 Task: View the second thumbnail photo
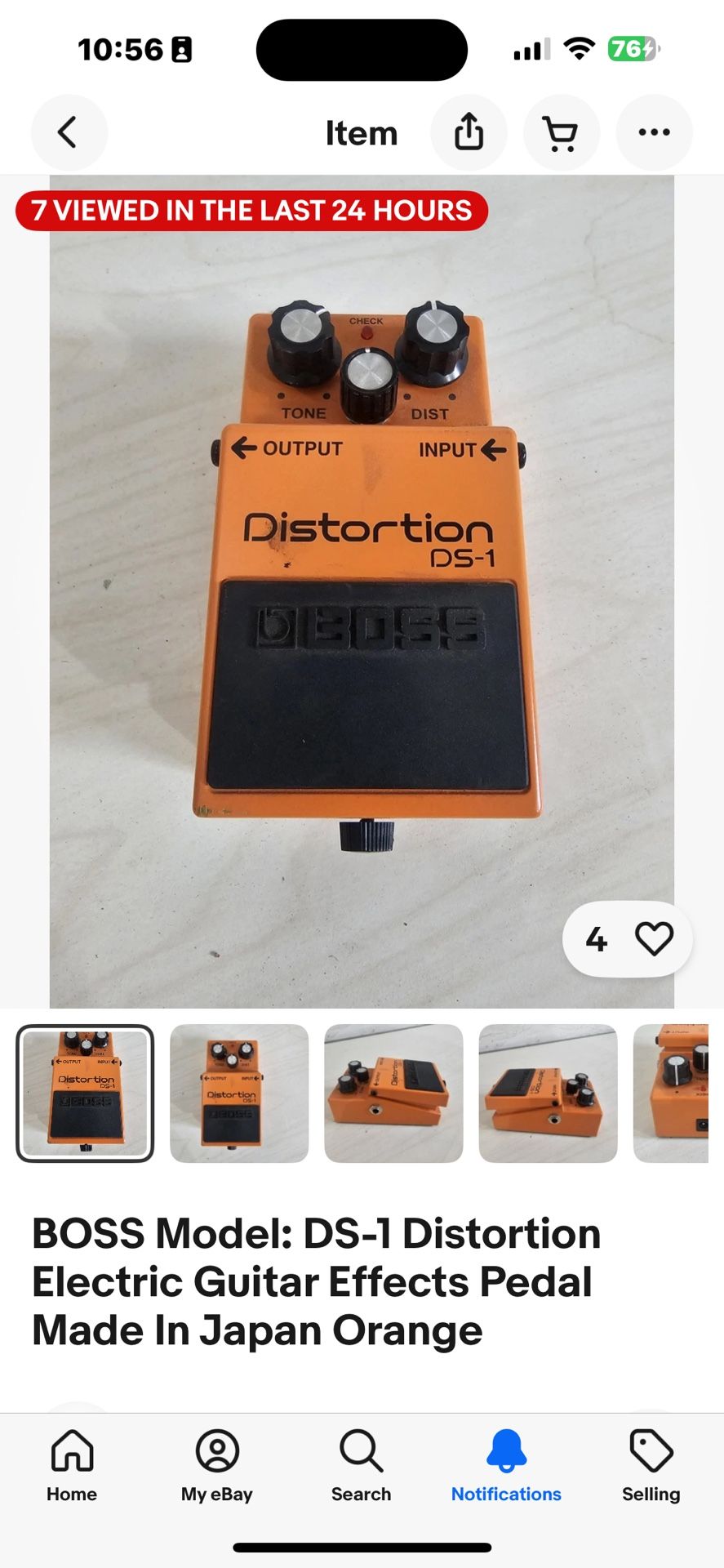tap(239, 1093)
